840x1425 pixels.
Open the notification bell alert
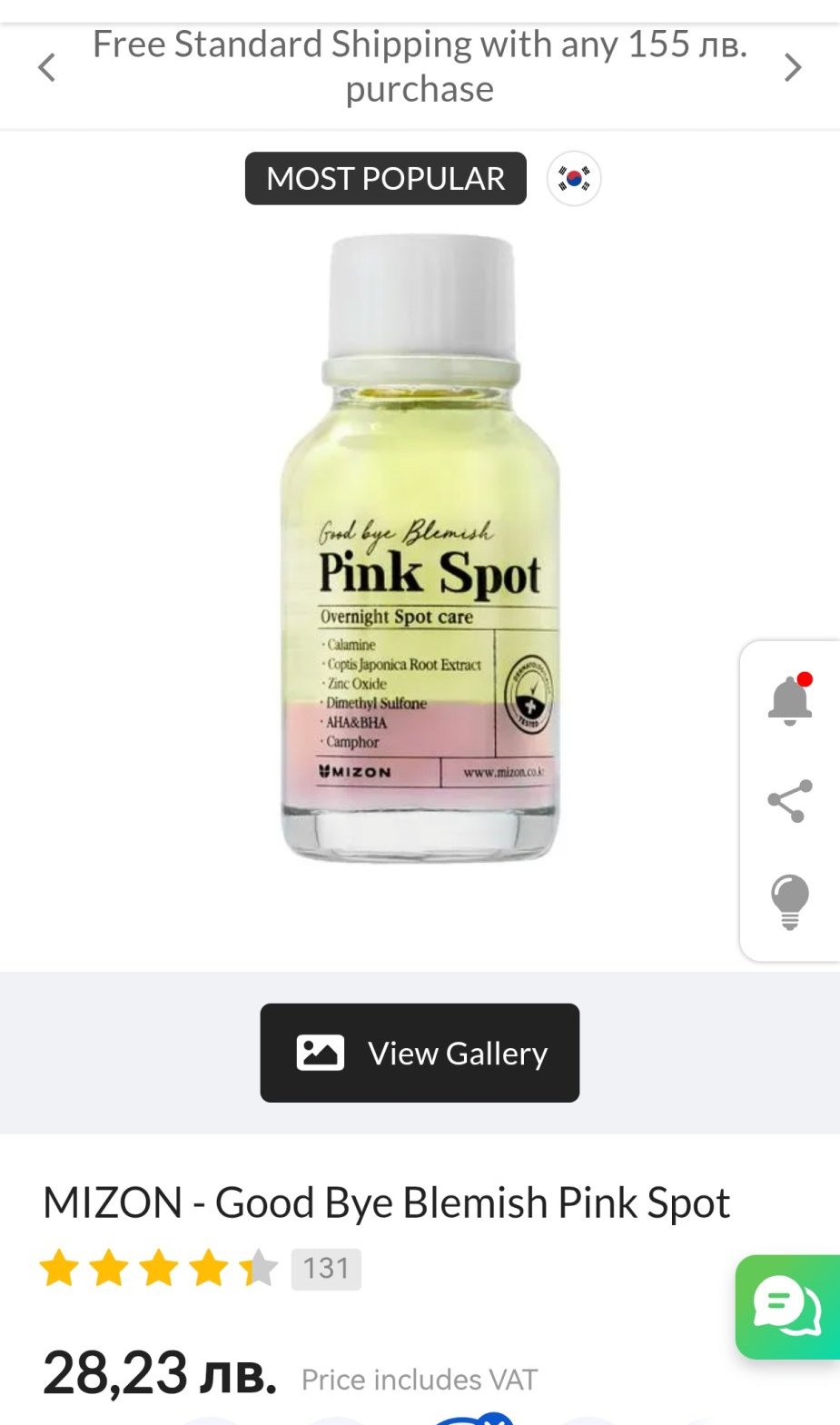[790, 699]
